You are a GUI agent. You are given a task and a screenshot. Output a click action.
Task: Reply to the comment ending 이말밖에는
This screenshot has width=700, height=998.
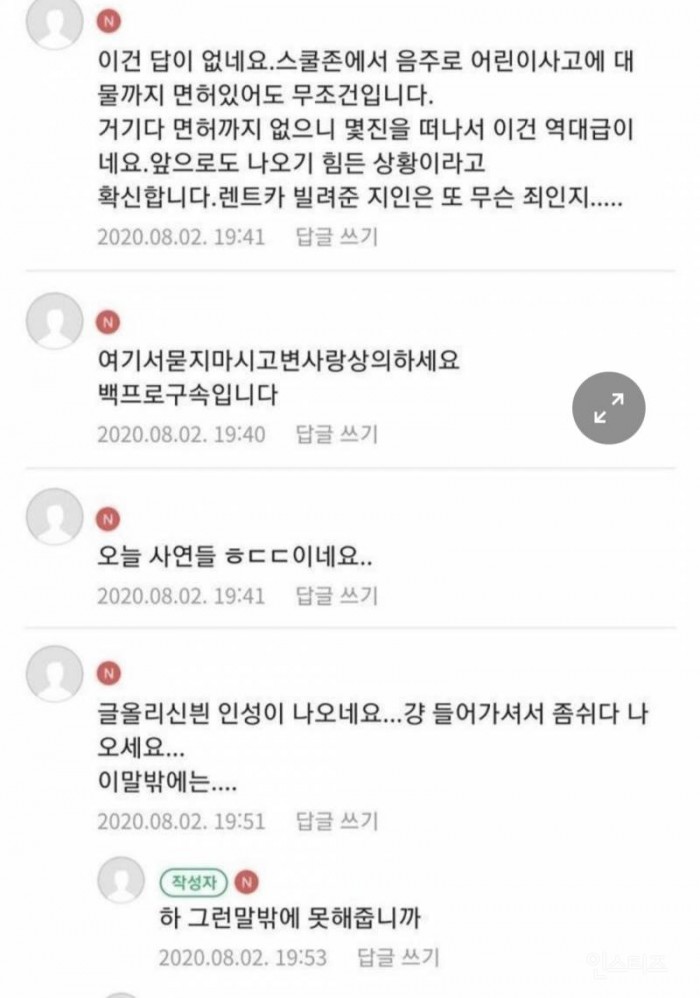click(337, 821)
